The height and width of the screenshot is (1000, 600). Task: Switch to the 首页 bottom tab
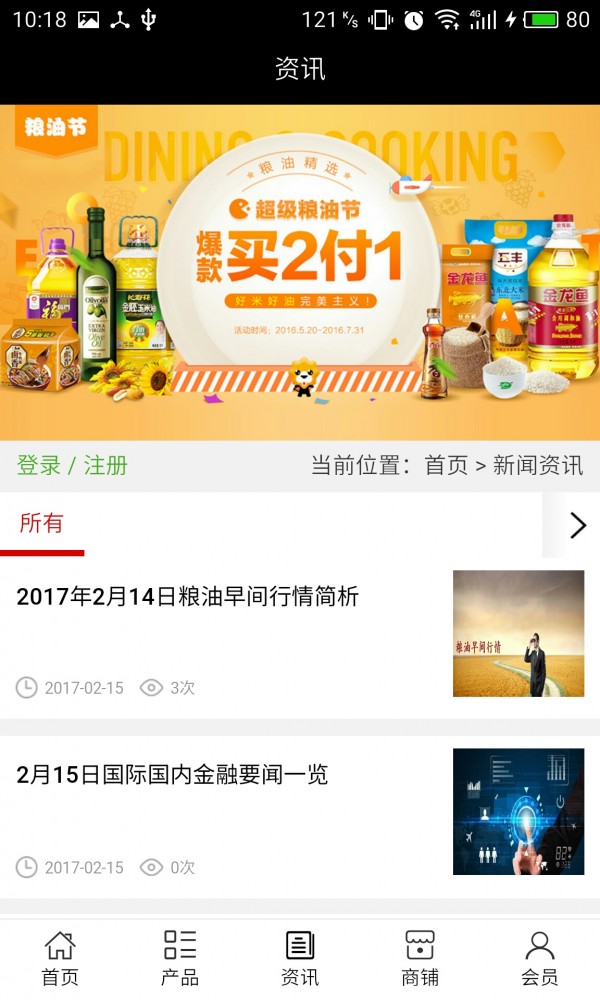coord(60,959)
